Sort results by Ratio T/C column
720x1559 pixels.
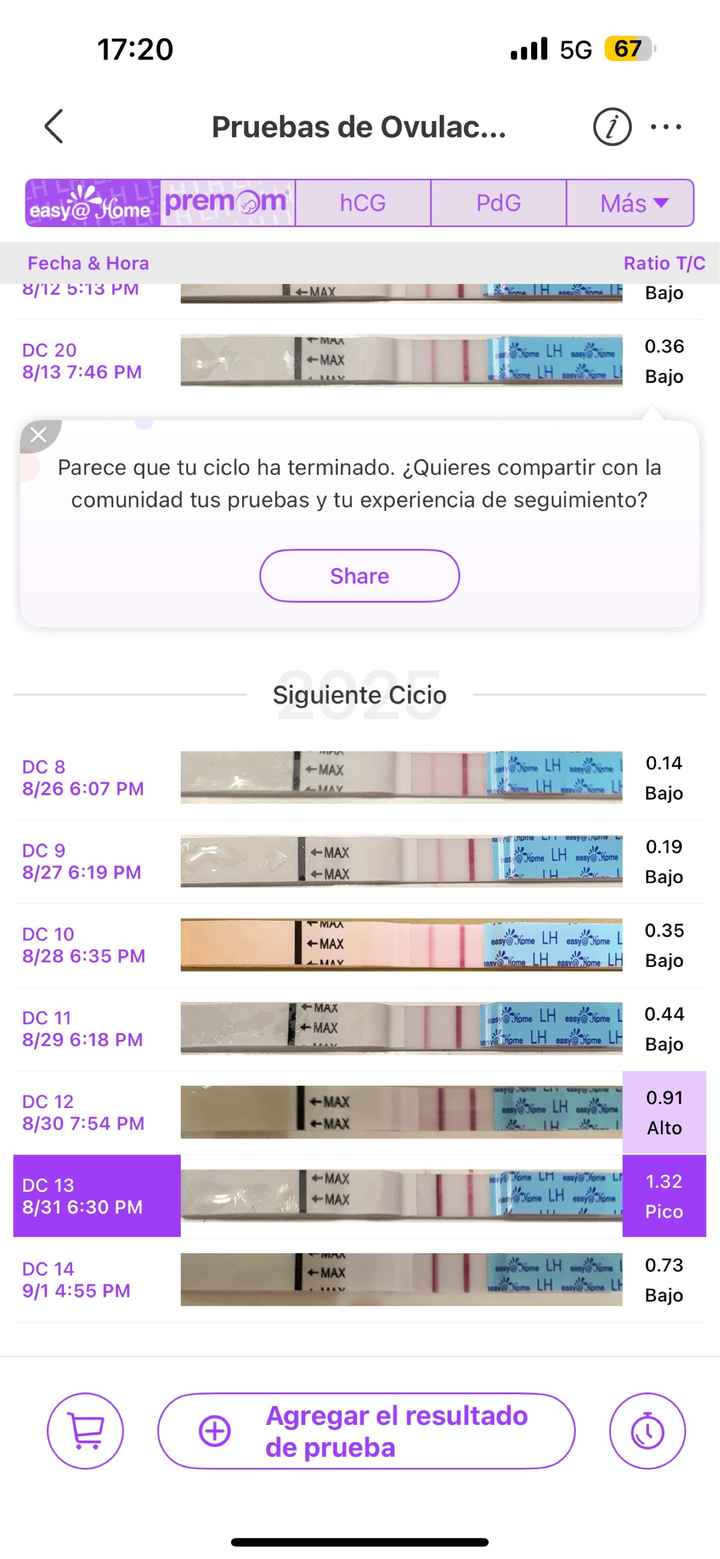(x=664, y=263)
